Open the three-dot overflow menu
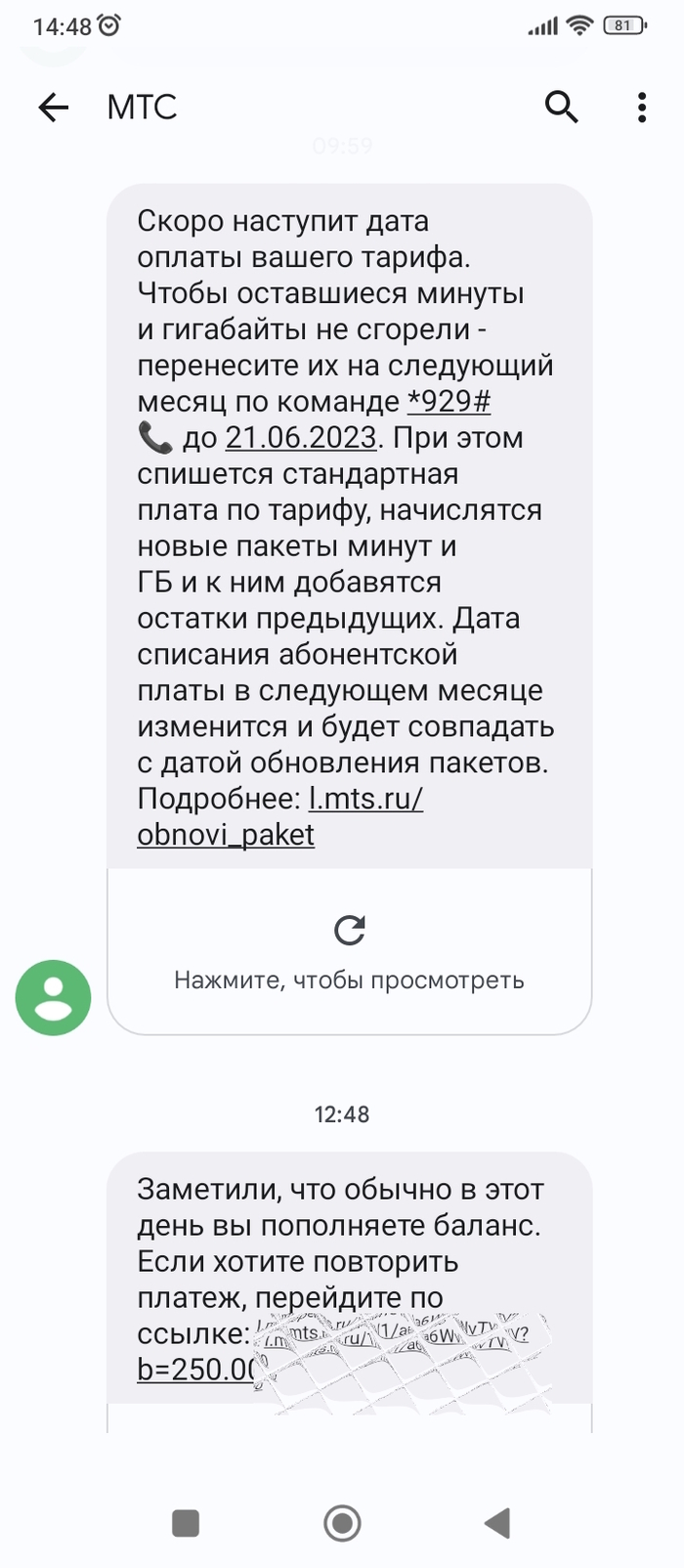 641,107
